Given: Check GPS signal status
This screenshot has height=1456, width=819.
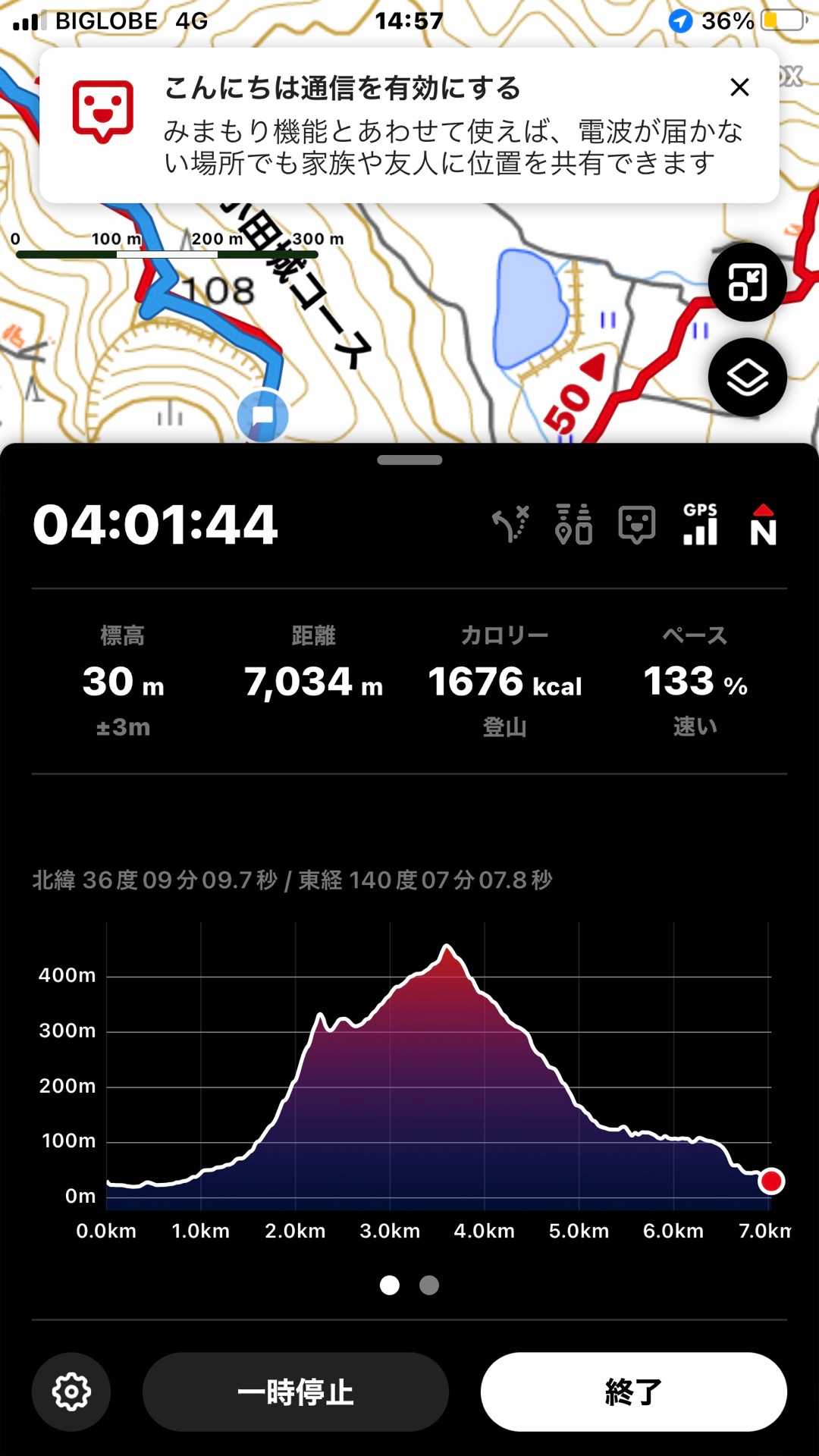Looking at the screenshot, I should click(700, 524).
